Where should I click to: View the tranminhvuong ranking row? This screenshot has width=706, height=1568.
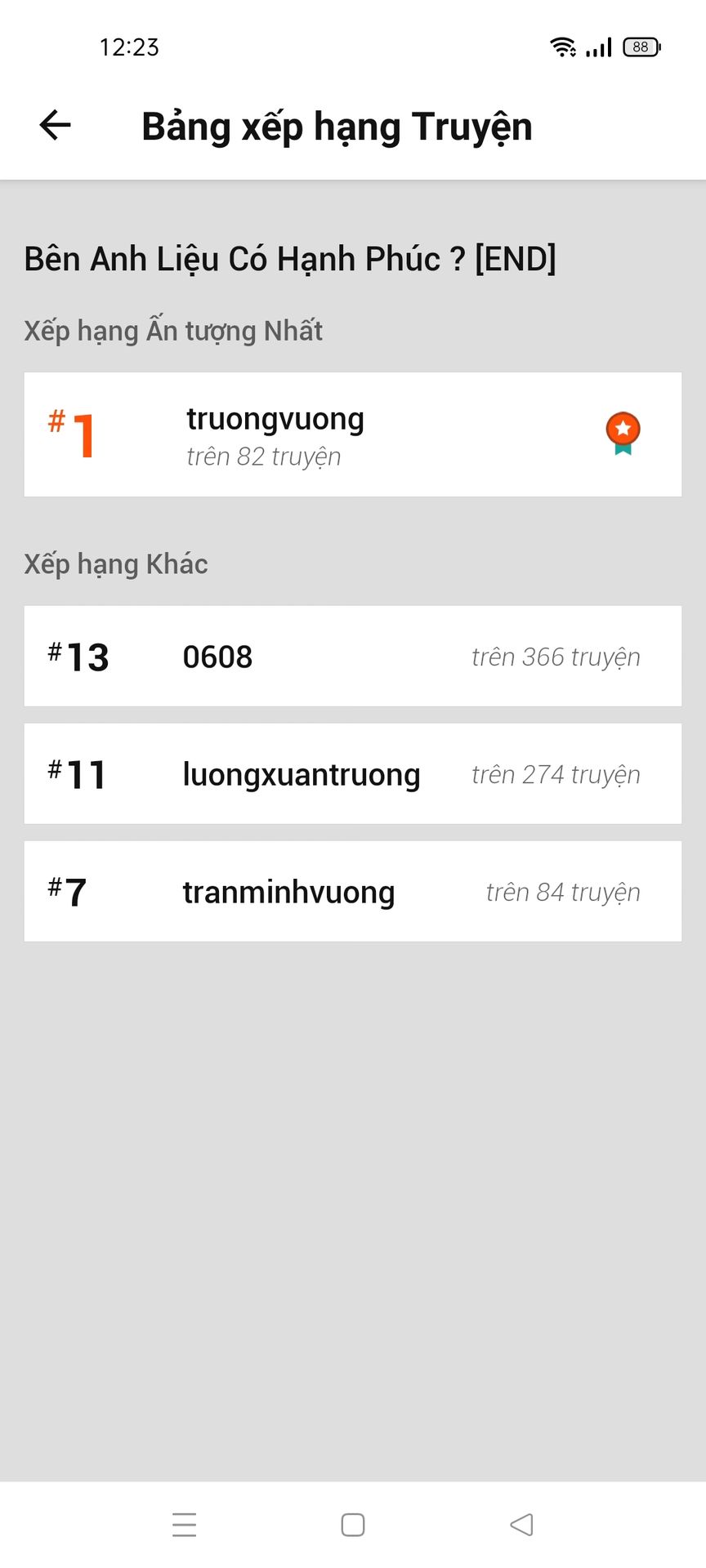353,891
